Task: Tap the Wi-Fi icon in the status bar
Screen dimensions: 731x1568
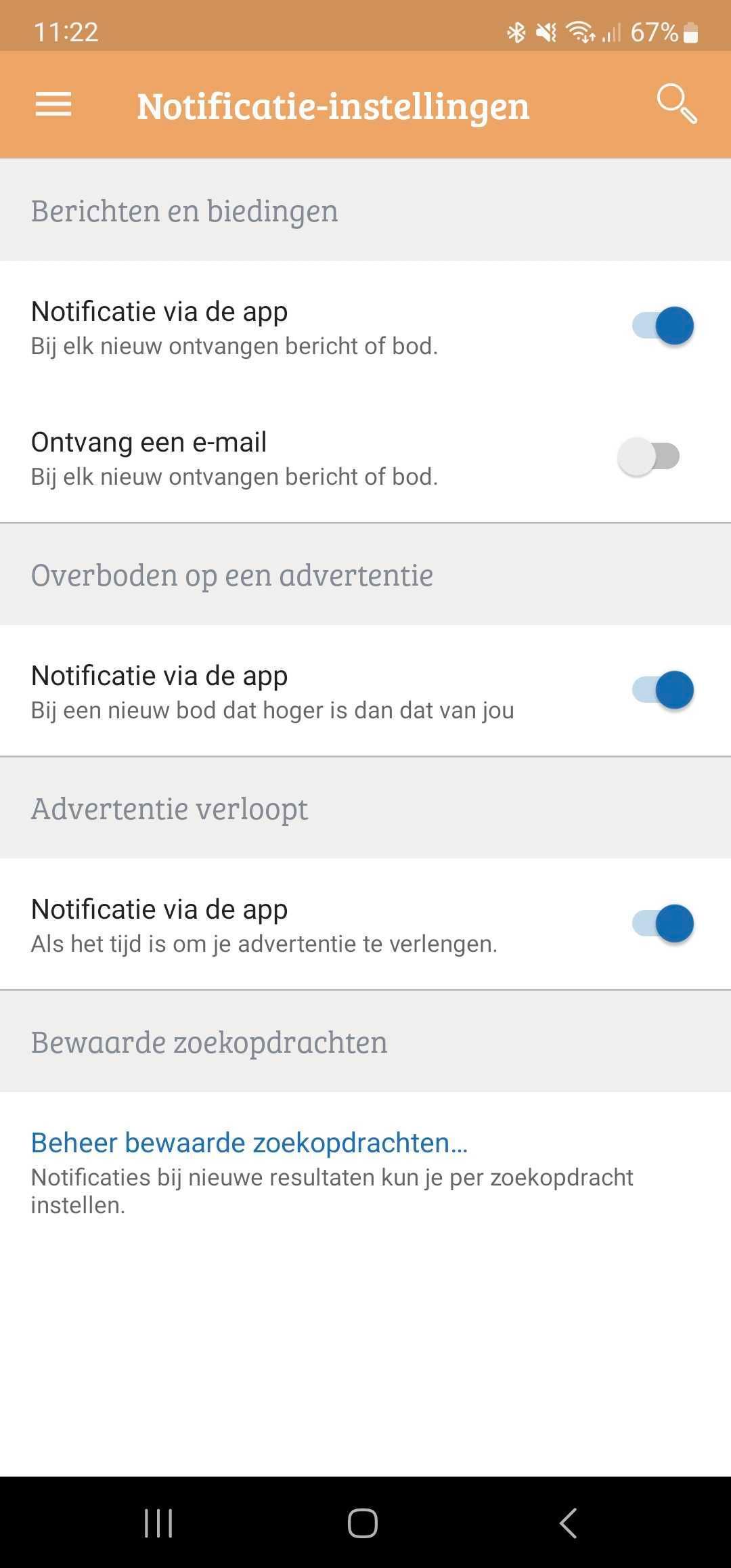Action: 579,30
